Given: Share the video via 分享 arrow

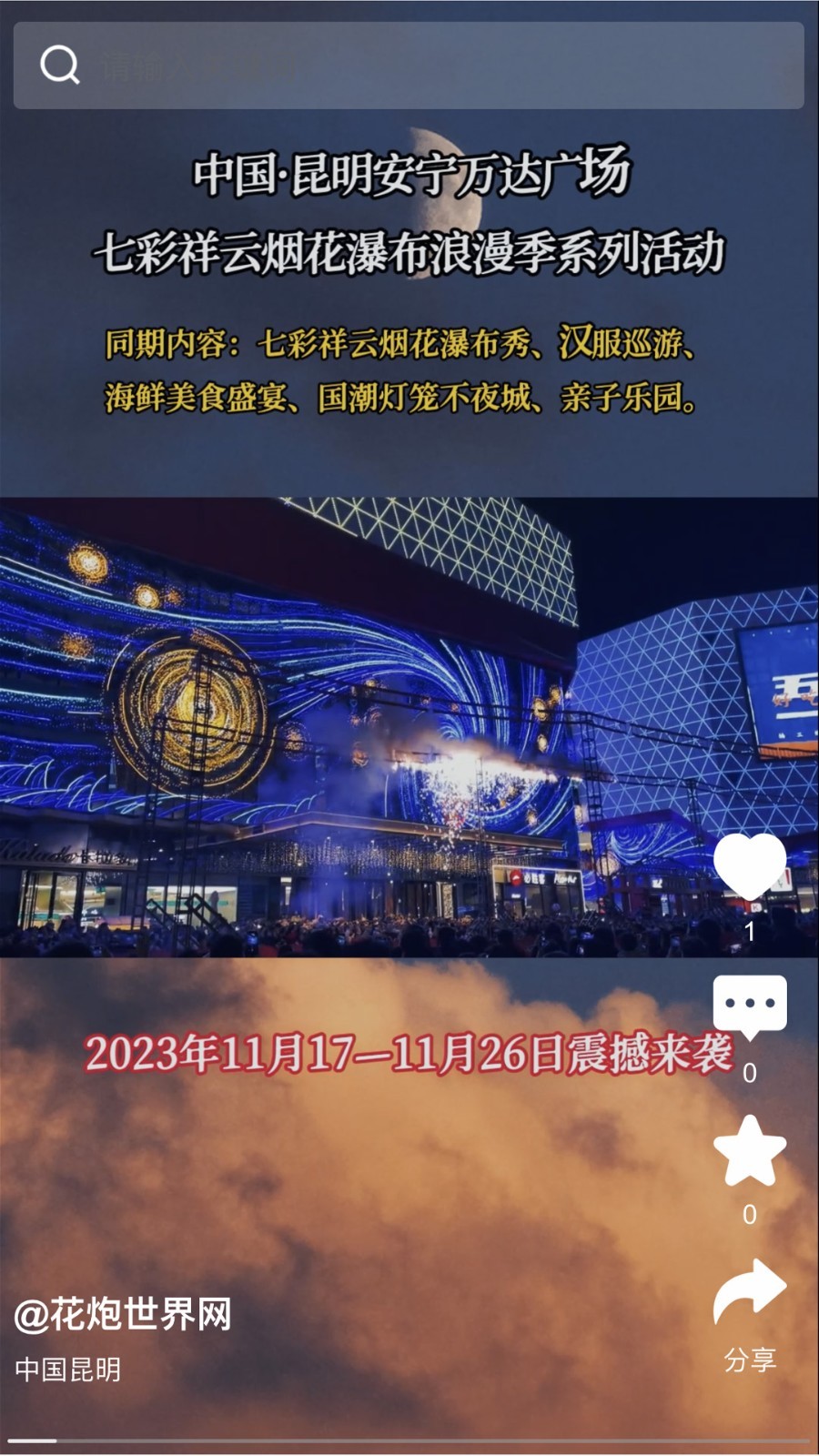Looking at the screenshot, I should [x=749, y=1292].
